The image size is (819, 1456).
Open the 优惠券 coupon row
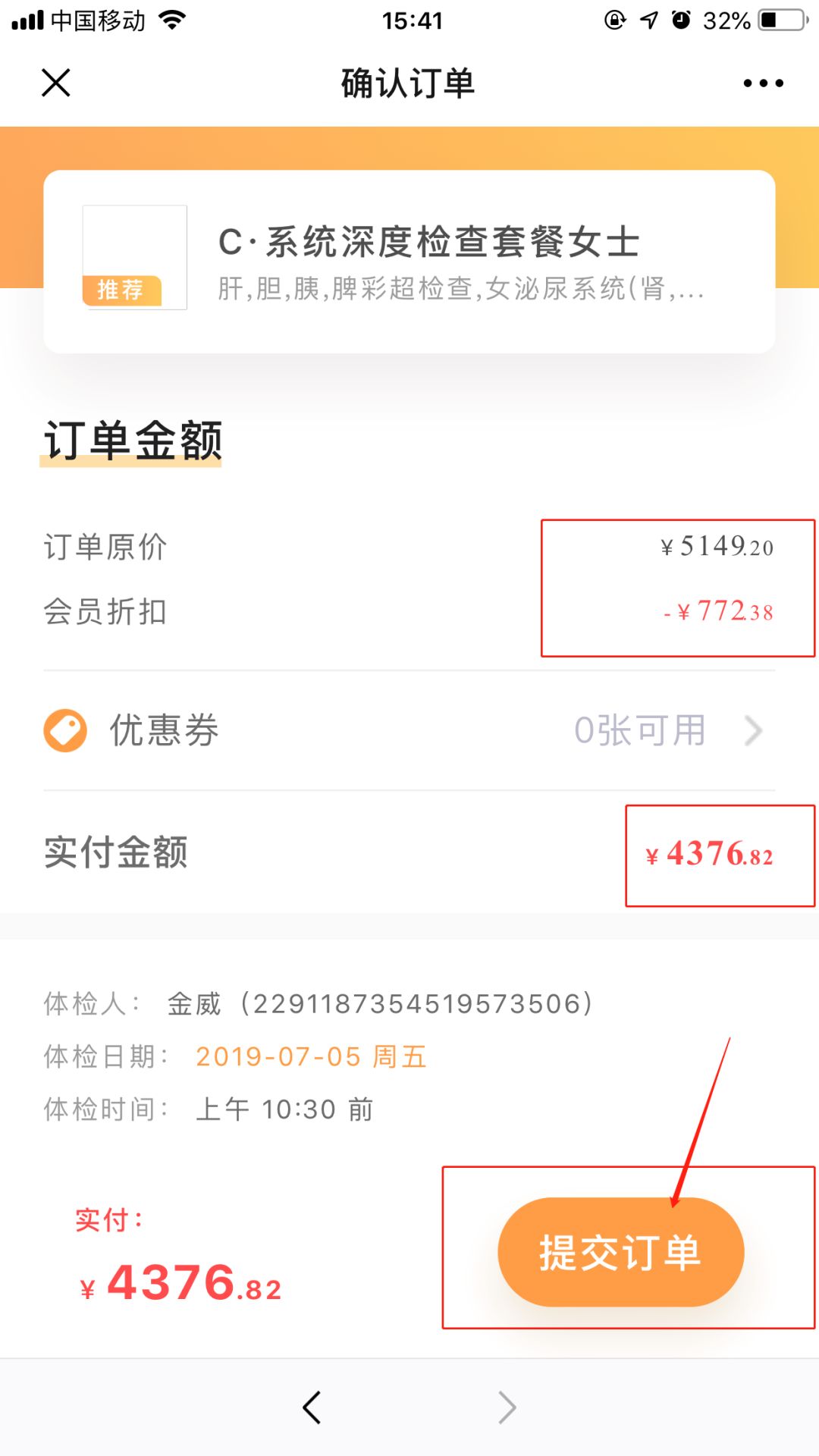pos(409,730)
